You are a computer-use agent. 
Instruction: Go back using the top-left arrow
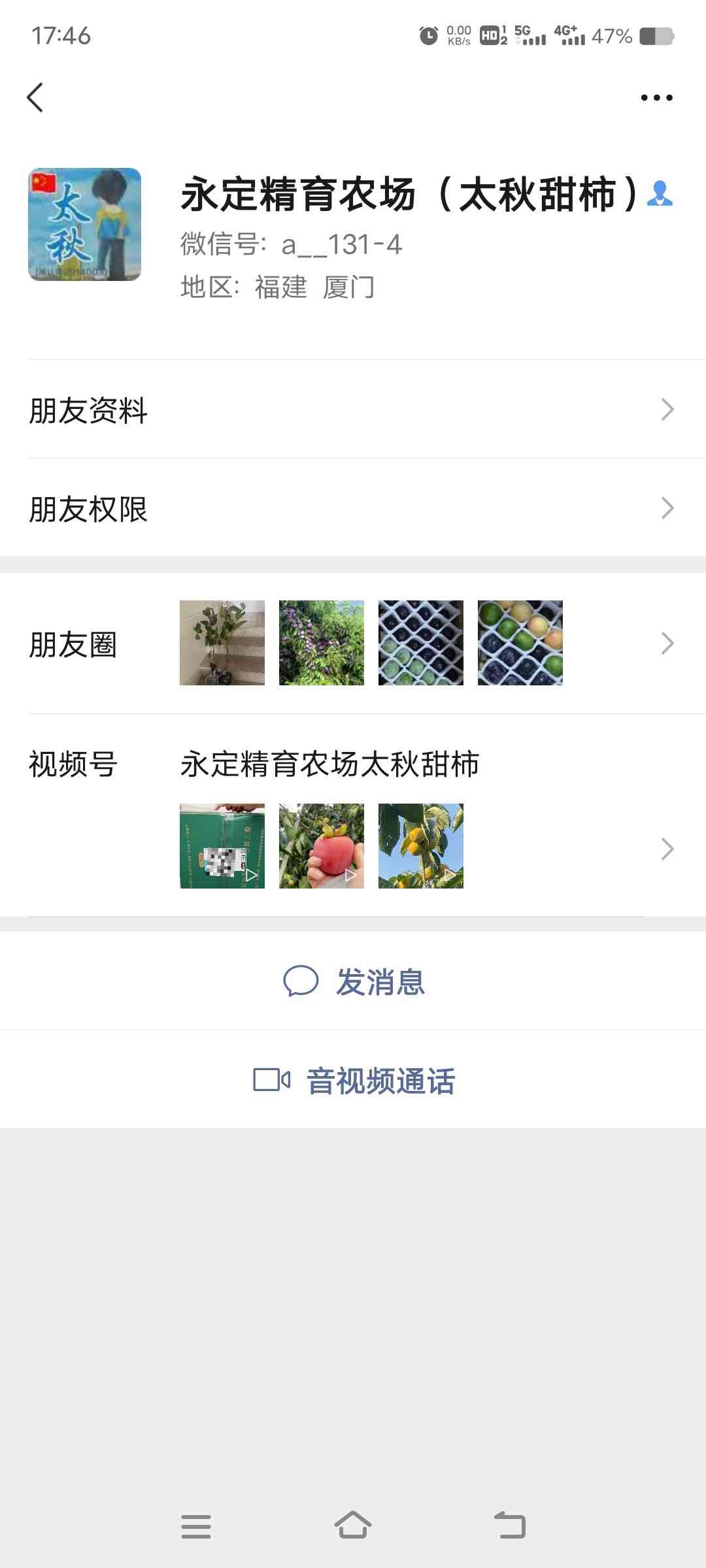click(35, 97)
